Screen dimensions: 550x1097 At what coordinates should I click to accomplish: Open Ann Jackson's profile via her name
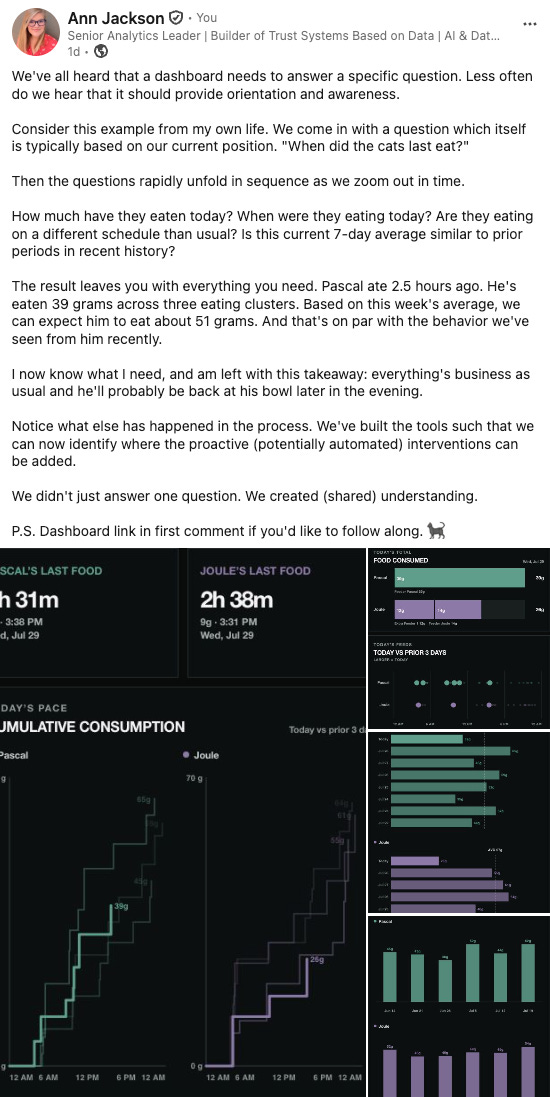[x=116, y=17]
